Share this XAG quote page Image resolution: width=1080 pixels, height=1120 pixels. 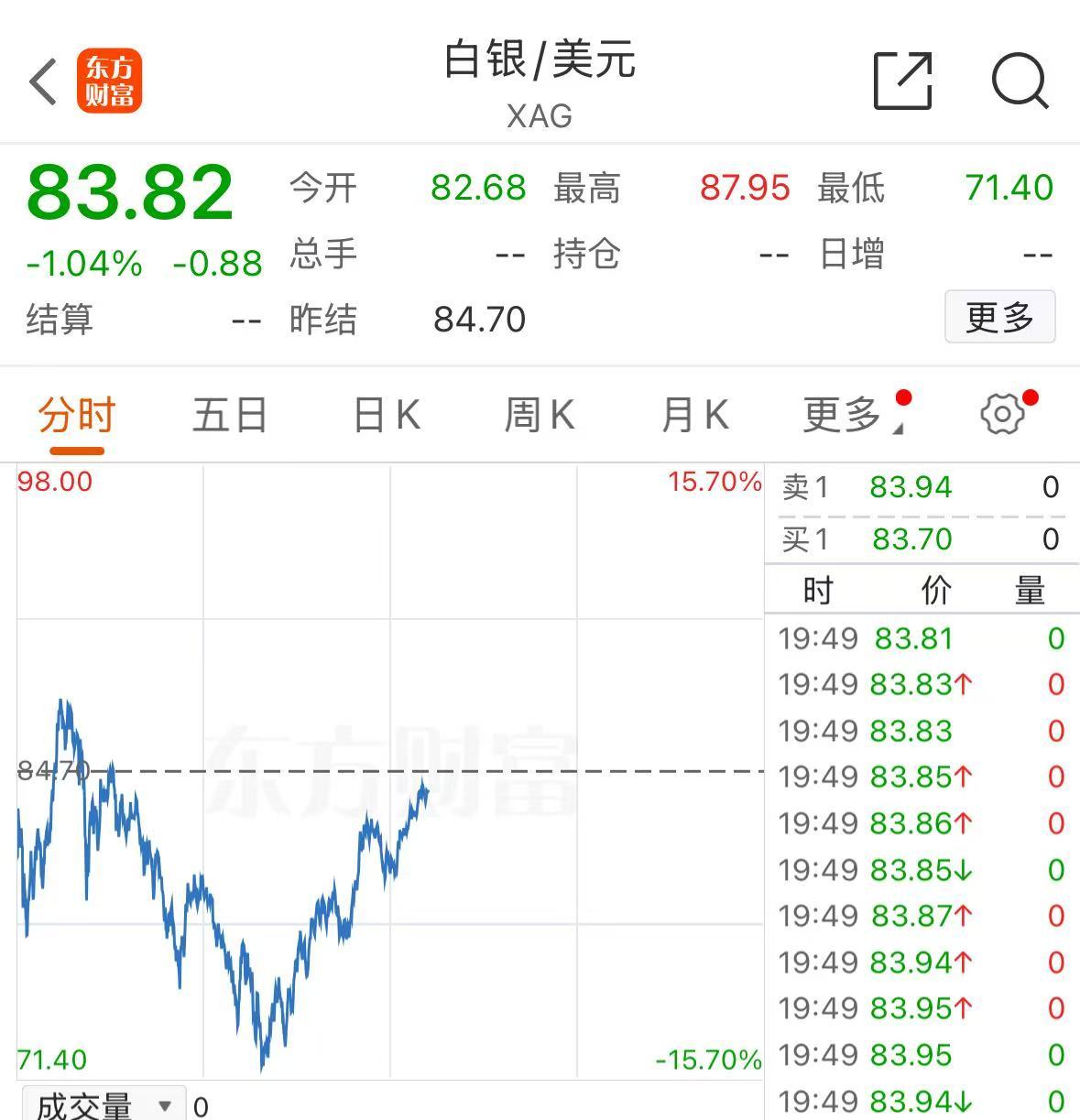click(902, 81)
